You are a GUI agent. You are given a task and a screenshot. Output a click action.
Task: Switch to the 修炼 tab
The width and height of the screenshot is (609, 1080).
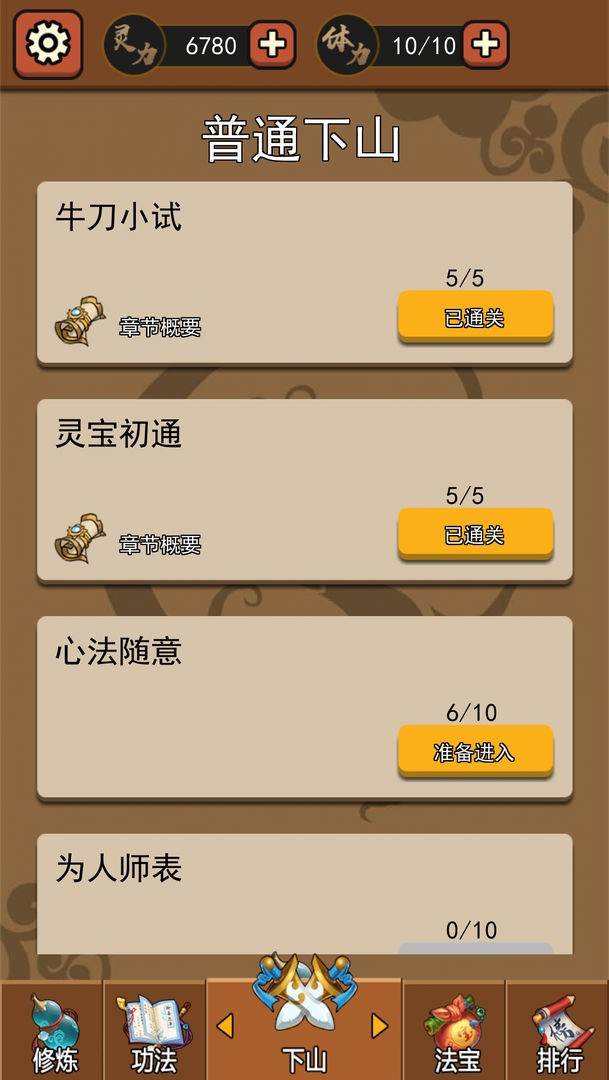[x=52, y=1030]
